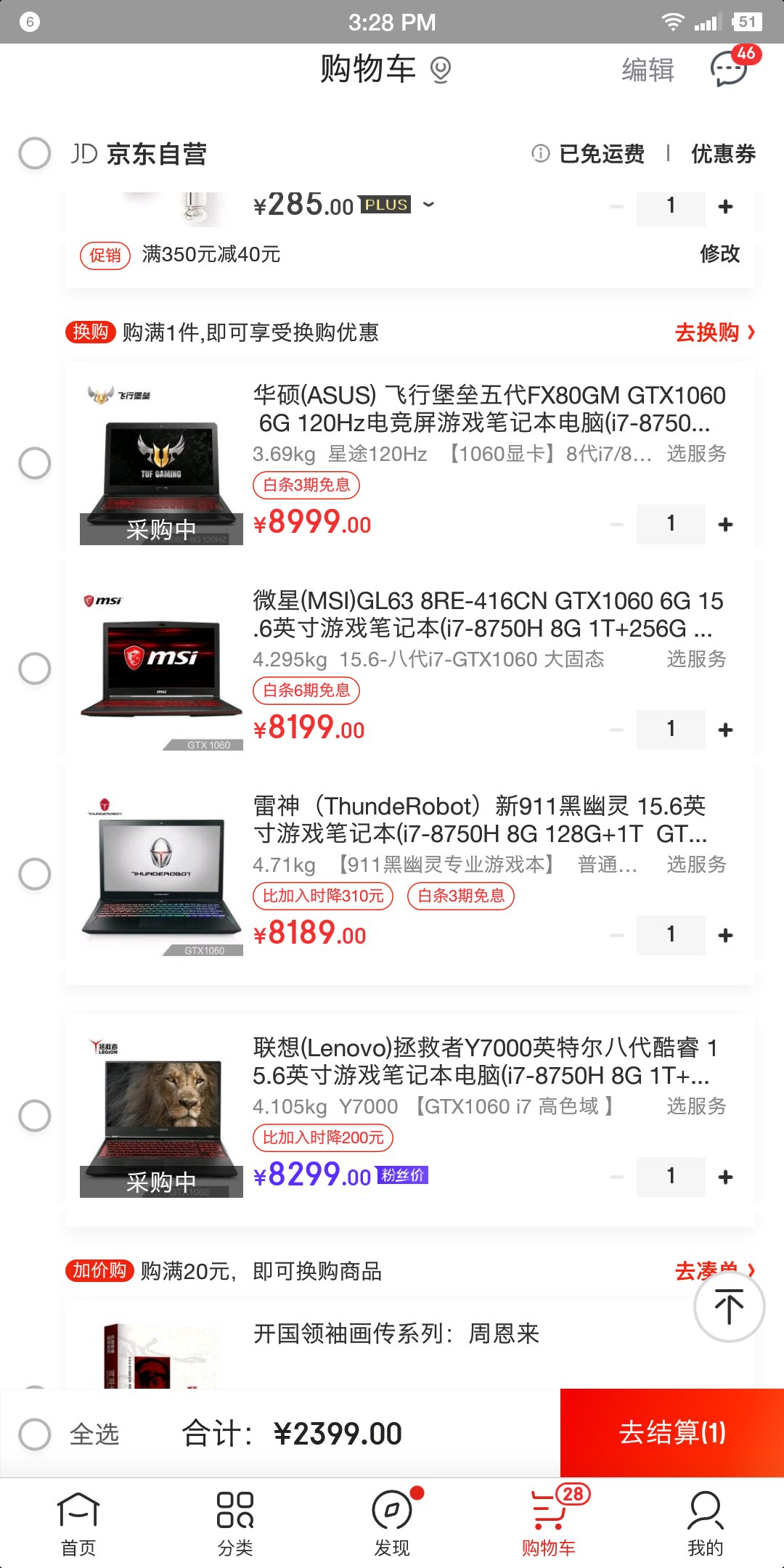784x1568 pixels.
Task: Open the messages icon with 46 badge
Action: tap(730, 69)
